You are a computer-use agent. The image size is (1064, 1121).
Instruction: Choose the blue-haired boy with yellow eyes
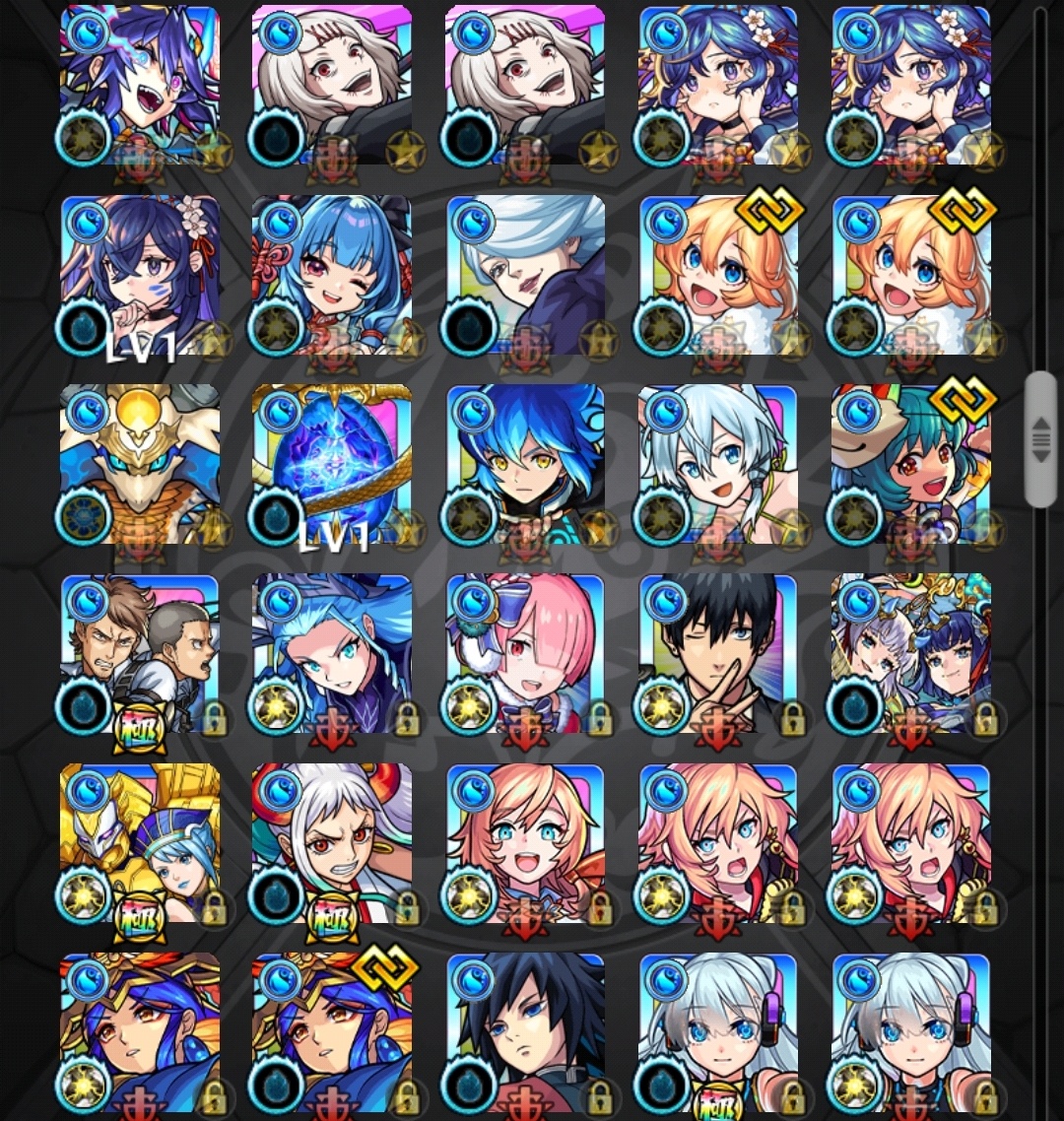click(x=525, y=463)
